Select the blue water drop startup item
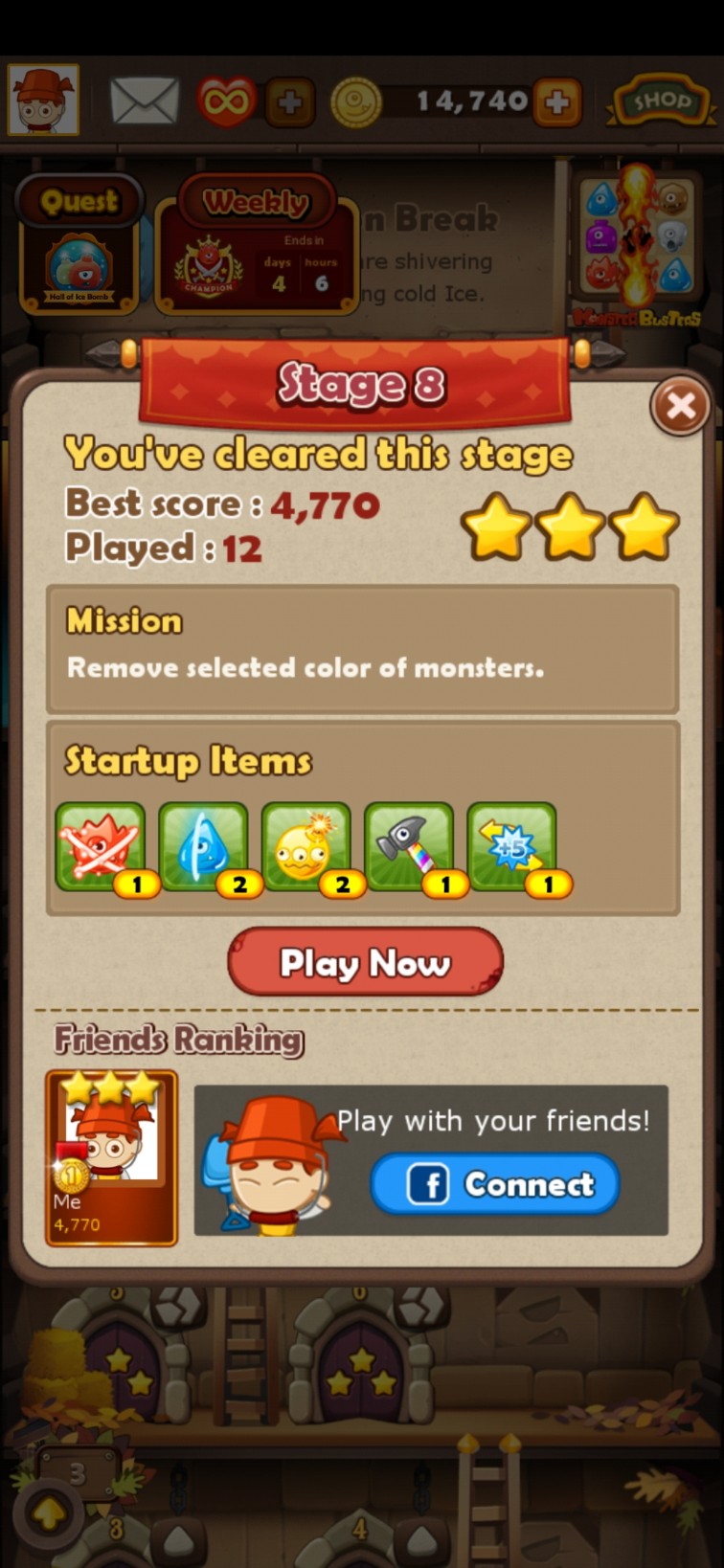This screenshot has height=1568, width=724. [x=204, y=847]
